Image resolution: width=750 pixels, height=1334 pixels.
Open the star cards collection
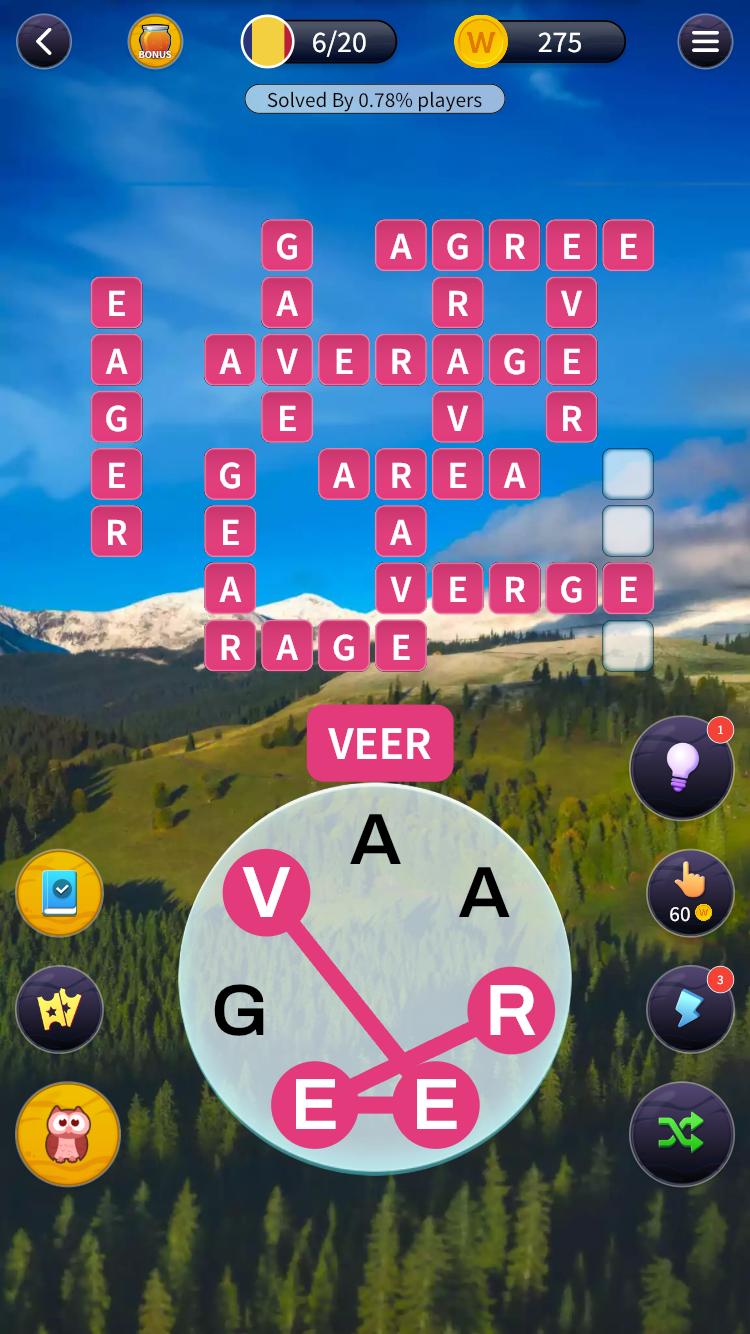(x=60, y=1009)
